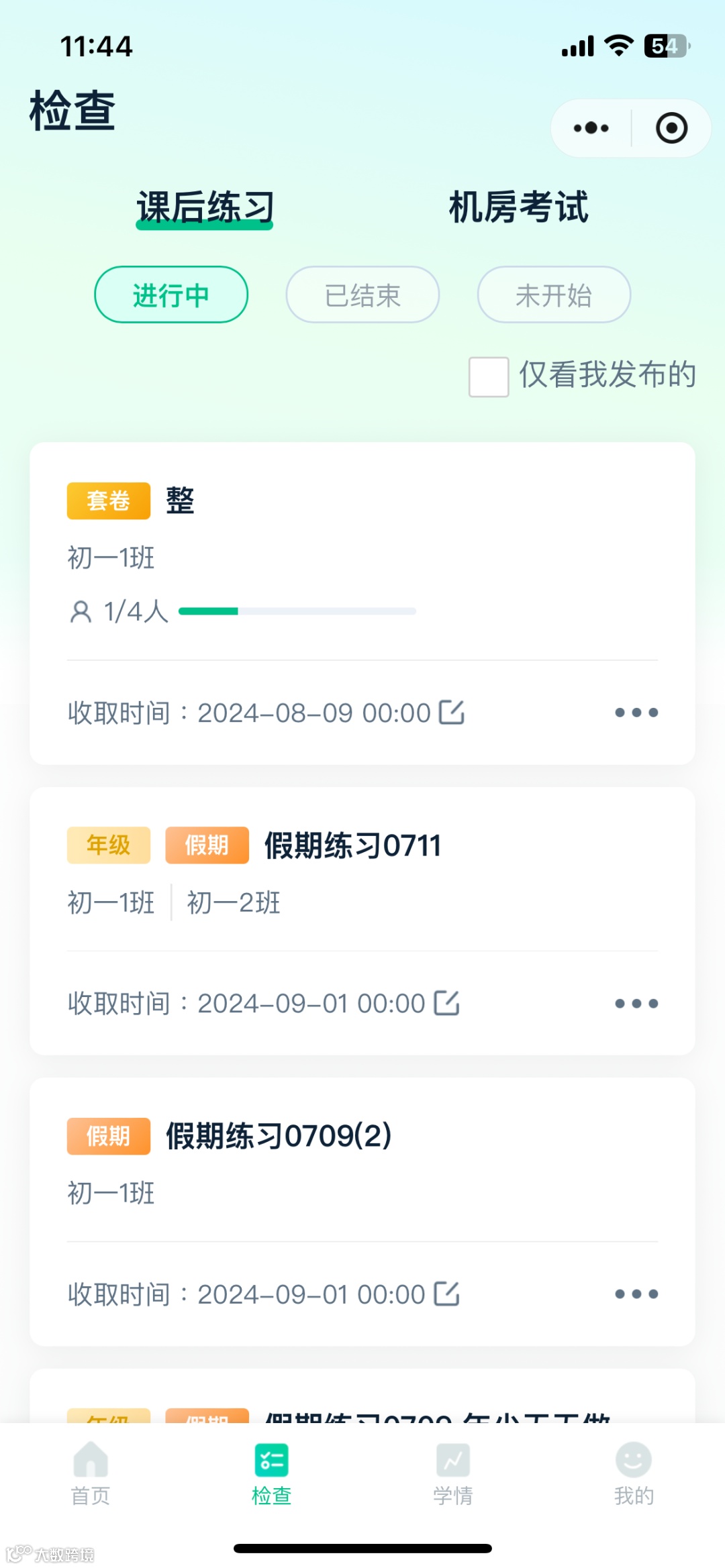Edit collection time for 假期练习0711
Image resolution: width=725 pixels, height=1568 pixels.
click(x=447, y=1003)
